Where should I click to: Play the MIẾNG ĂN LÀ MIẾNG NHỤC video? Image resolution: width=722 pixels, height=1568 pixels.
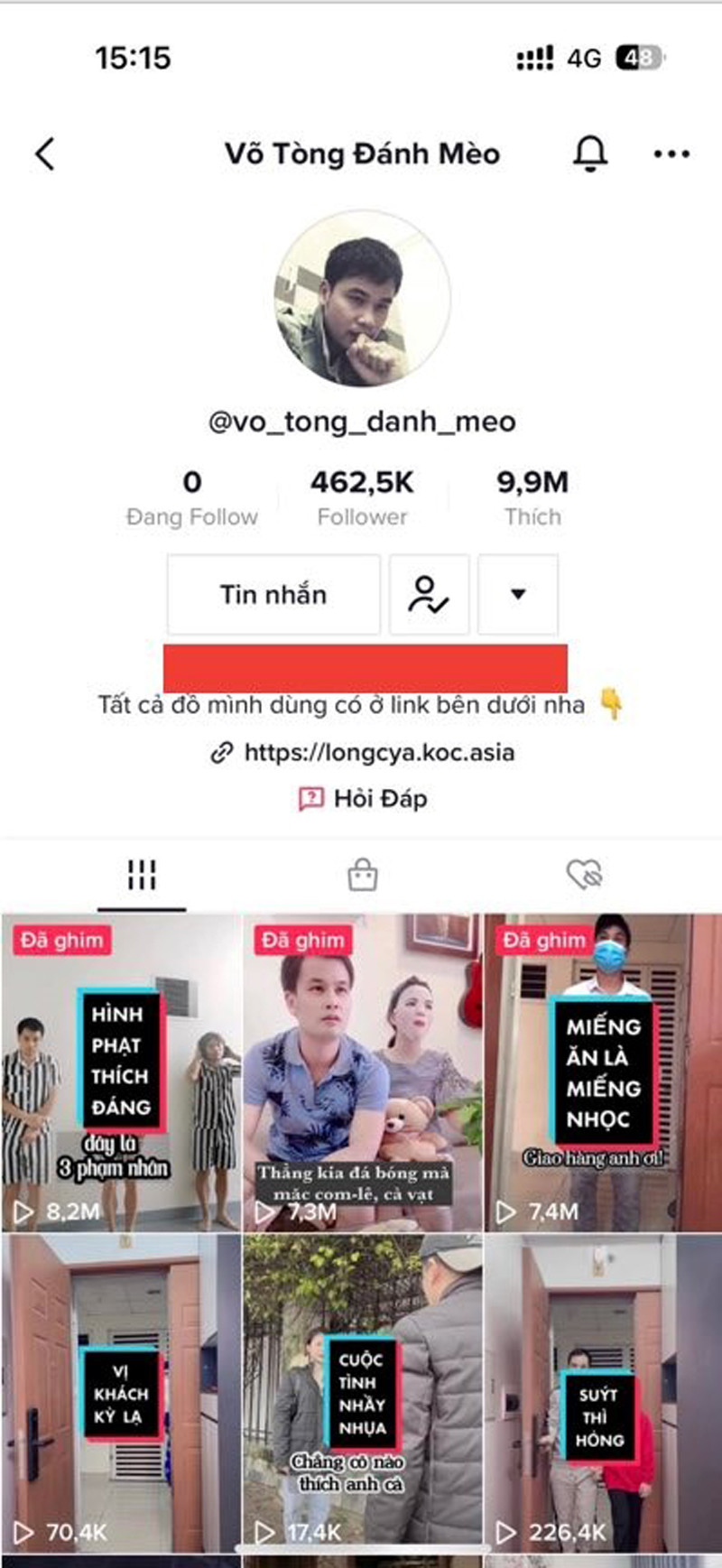click(x=603, y=1072)
